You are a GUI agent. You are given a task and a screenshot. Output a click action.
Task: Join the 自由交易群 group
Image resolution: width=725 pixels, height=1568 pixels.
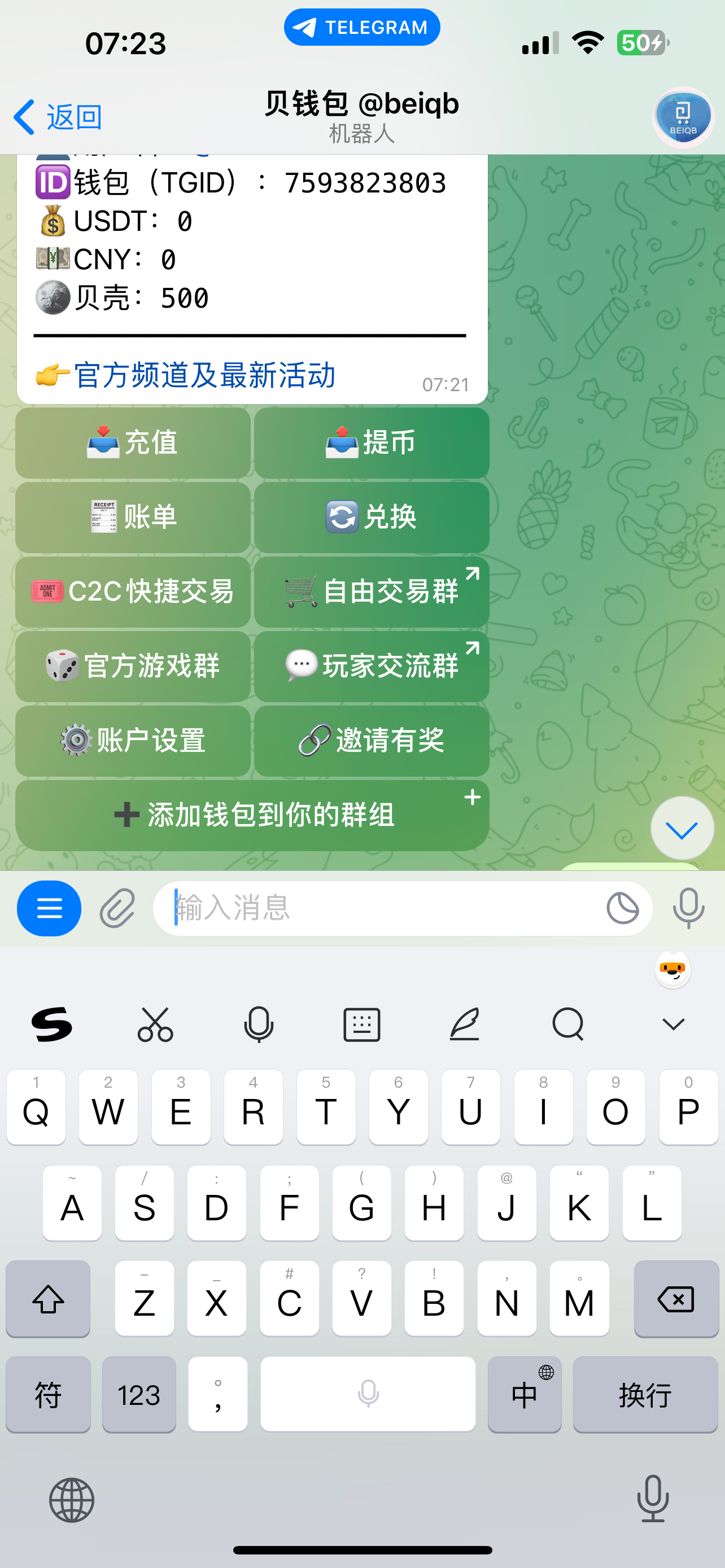[372, 592]
